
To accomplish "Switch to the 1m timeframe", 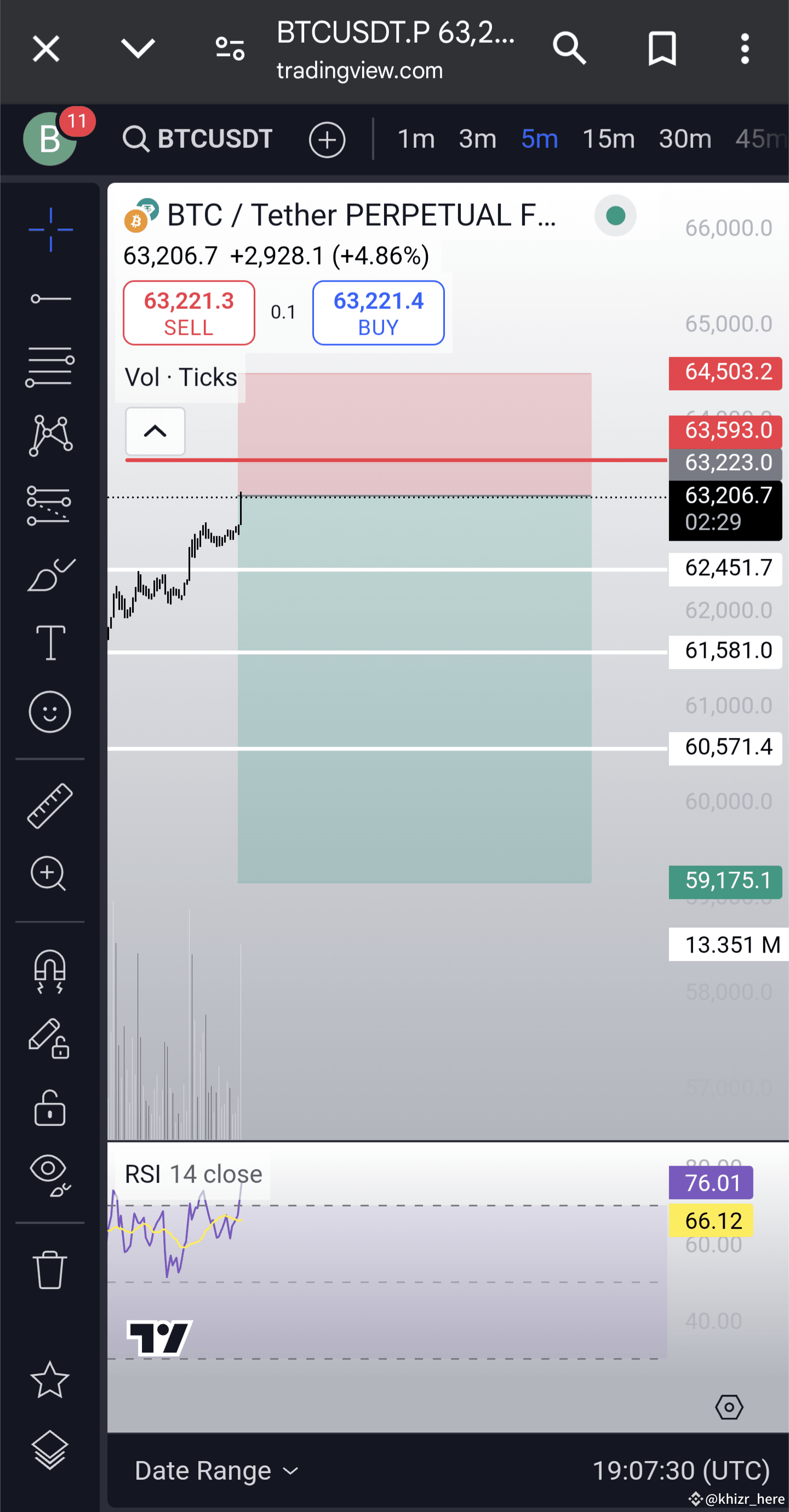I will 416,139.
